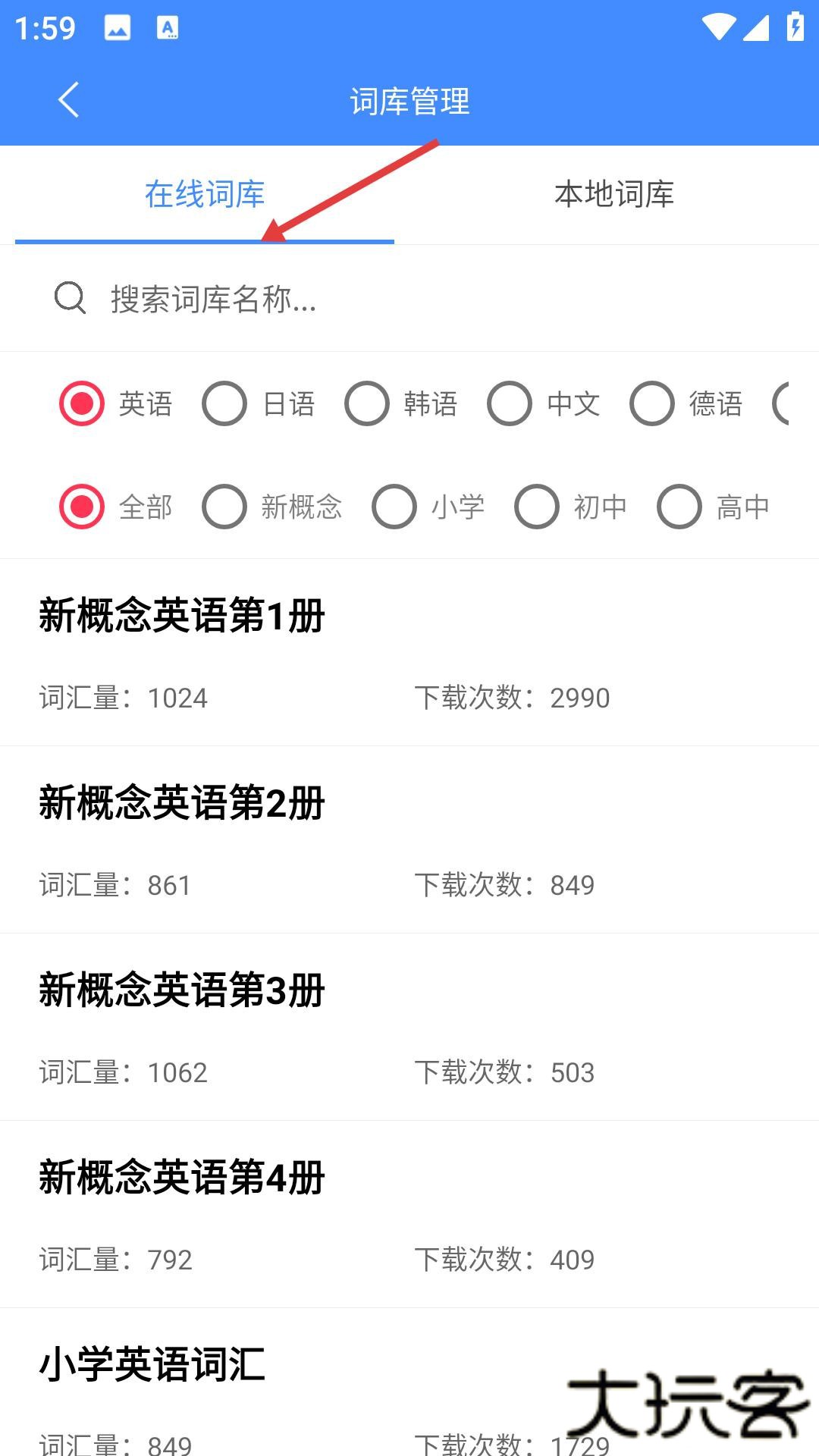The width and height of the screenshot is (819, 1456).
Task: Open 新概念英语第3册 word library
Action: [x=409, y=1027]
